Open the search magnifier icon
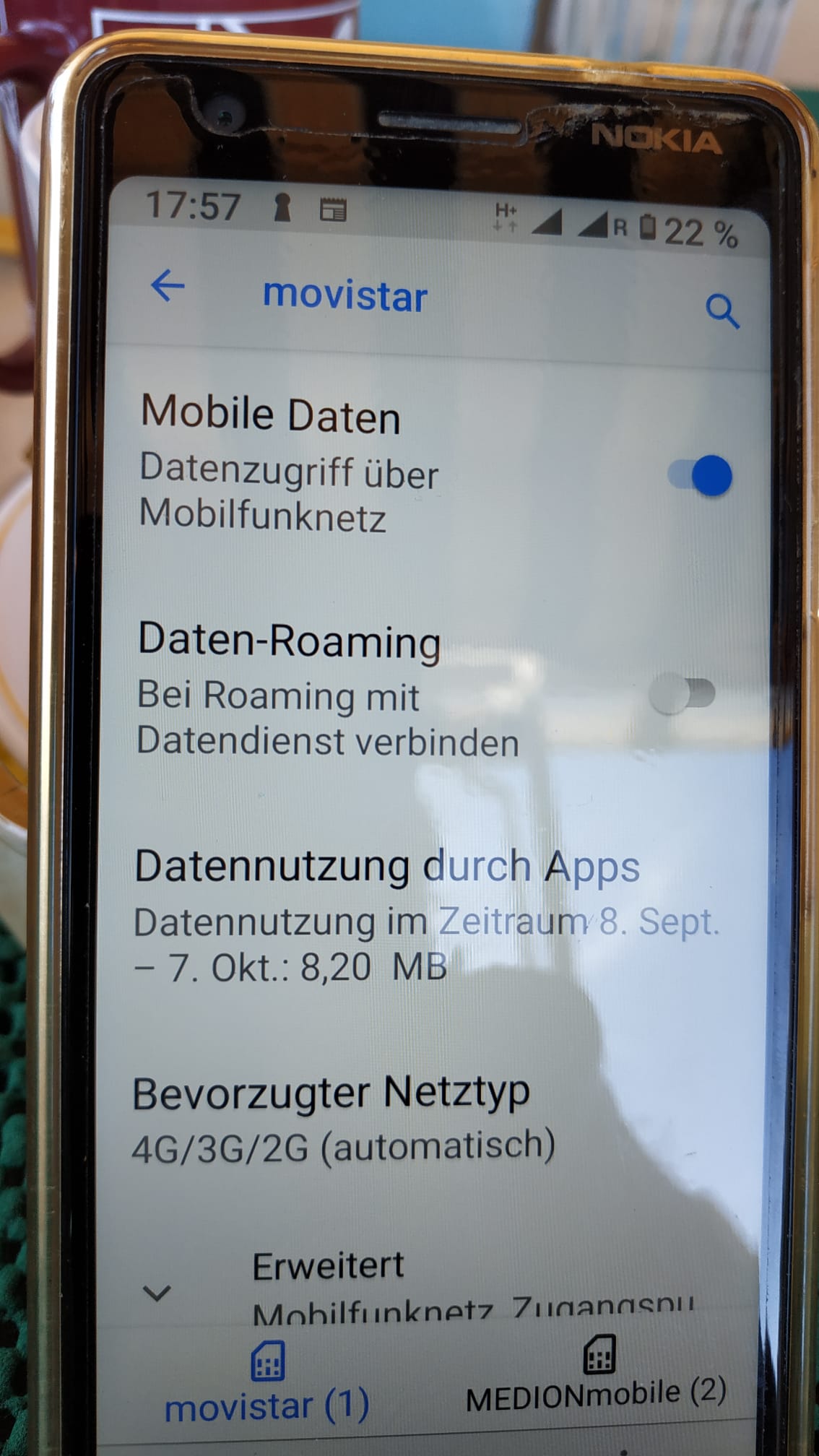Image resolution: width=819 pixels, height=1456 pixels. (x=722, y=311)
